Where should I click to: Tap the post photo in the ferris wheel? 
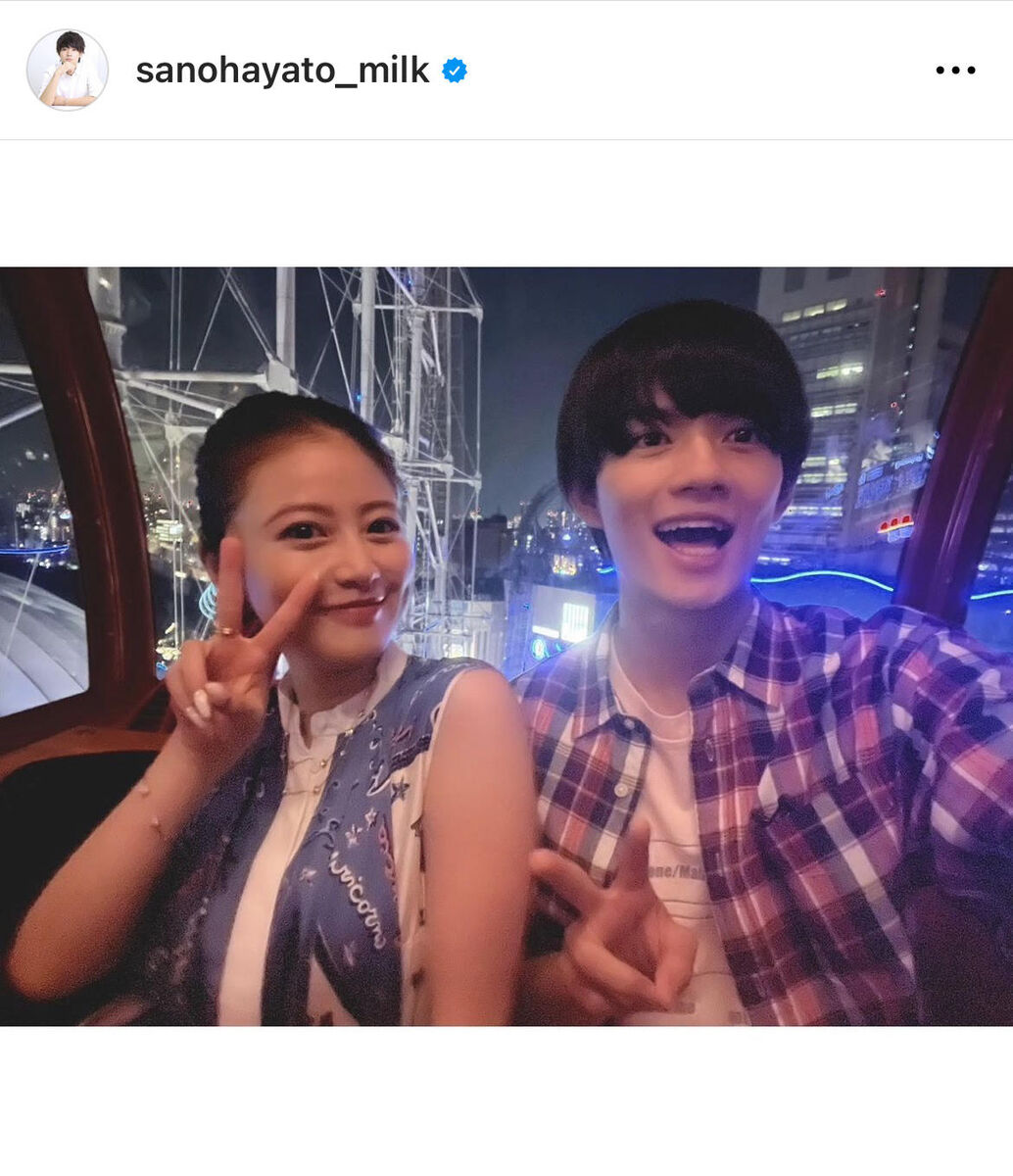click(x=506, y=647)
